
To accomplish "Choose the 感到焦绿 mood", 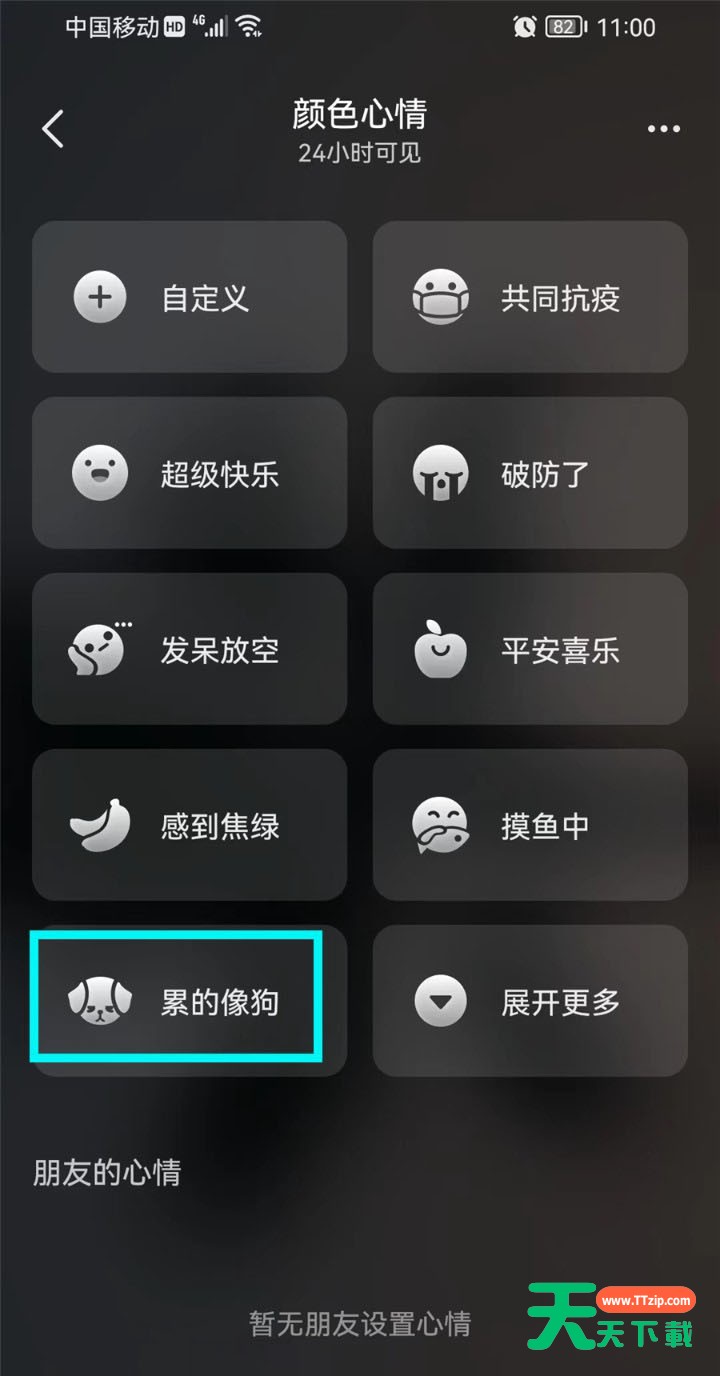I will coord(190,825).
